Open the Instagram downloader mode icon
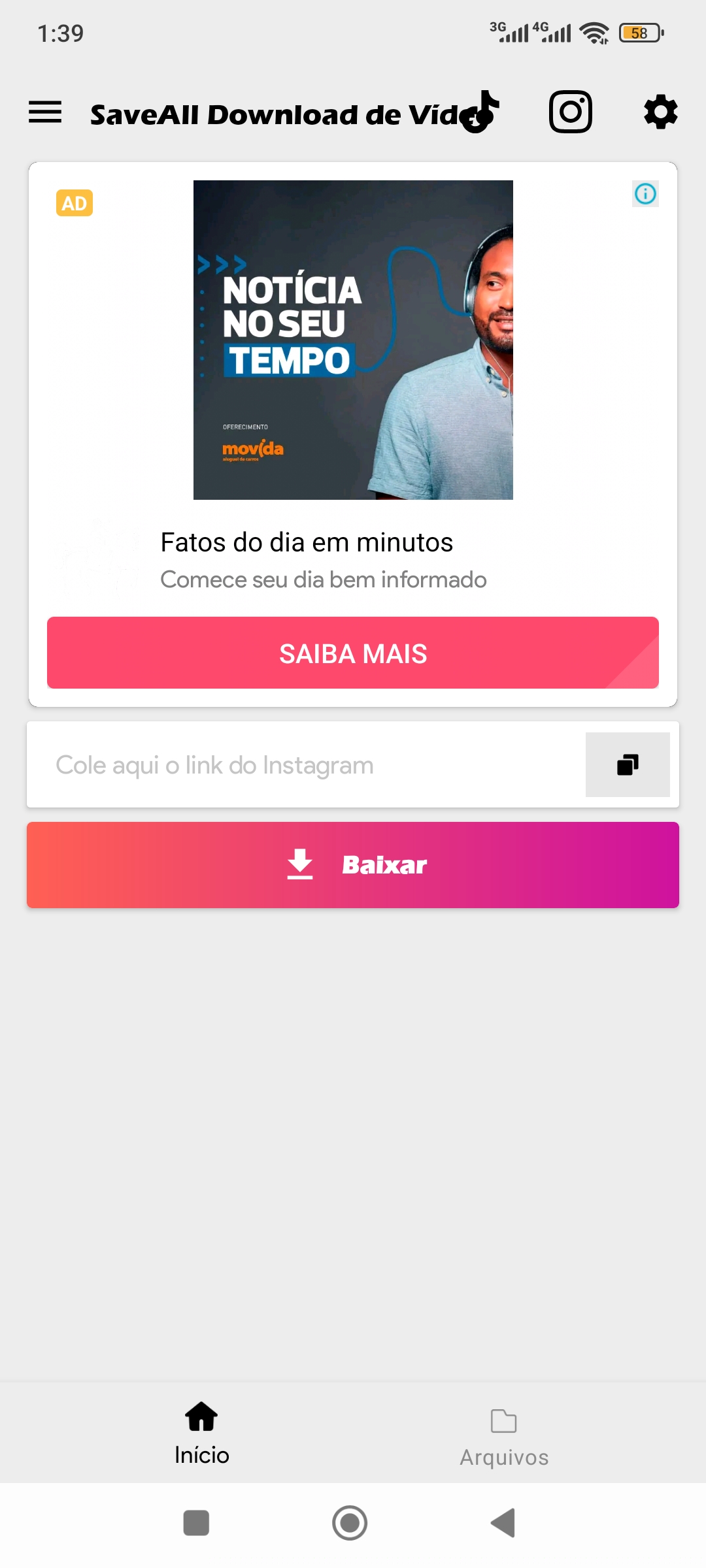Screen dimensions: 706x1568 point(571,112)
